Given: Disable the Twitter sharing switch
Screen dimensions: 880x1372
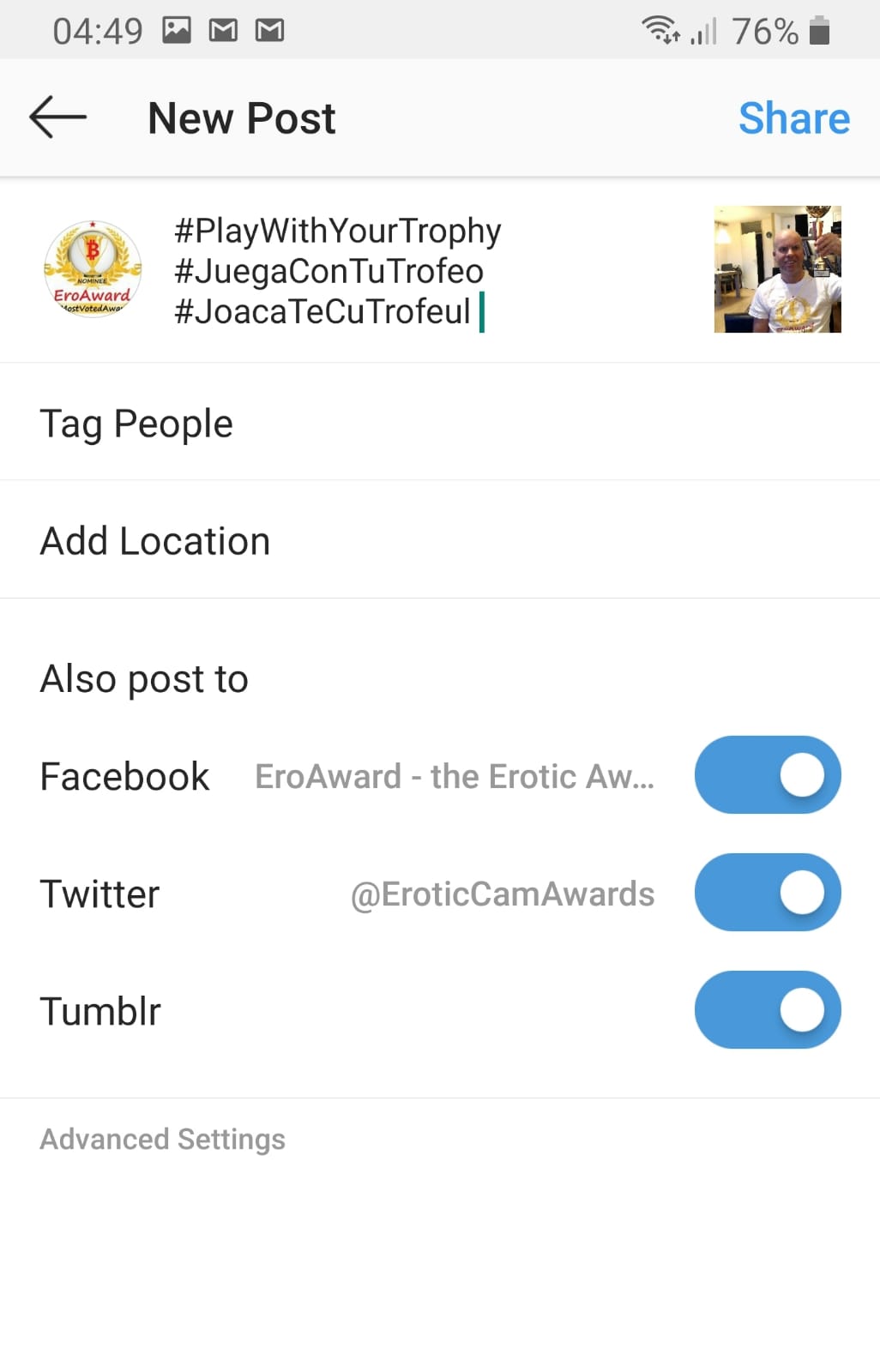Looking at the screenshot, I should click(x=767, y=893).
